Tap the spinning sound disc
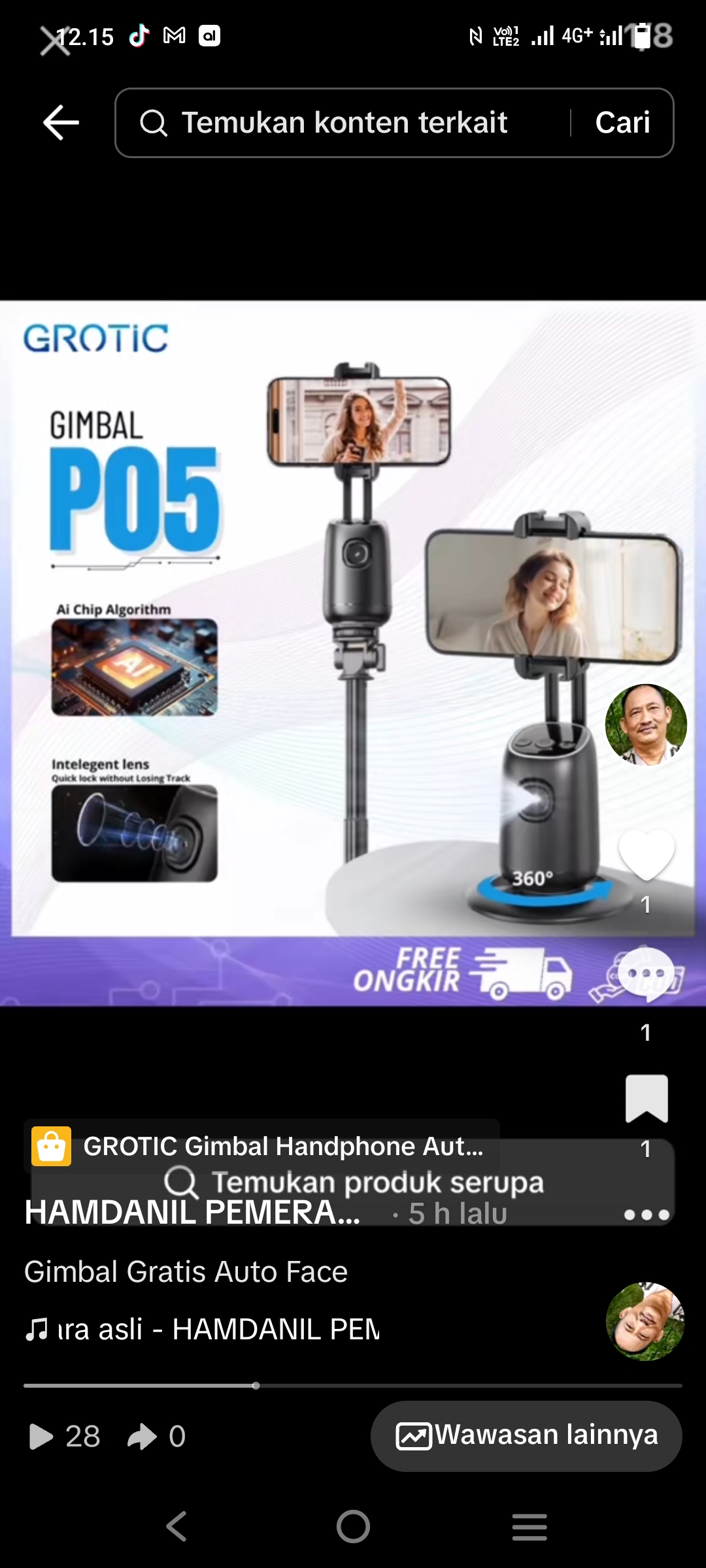706x1568 pixels. (x=645, y=1322)
